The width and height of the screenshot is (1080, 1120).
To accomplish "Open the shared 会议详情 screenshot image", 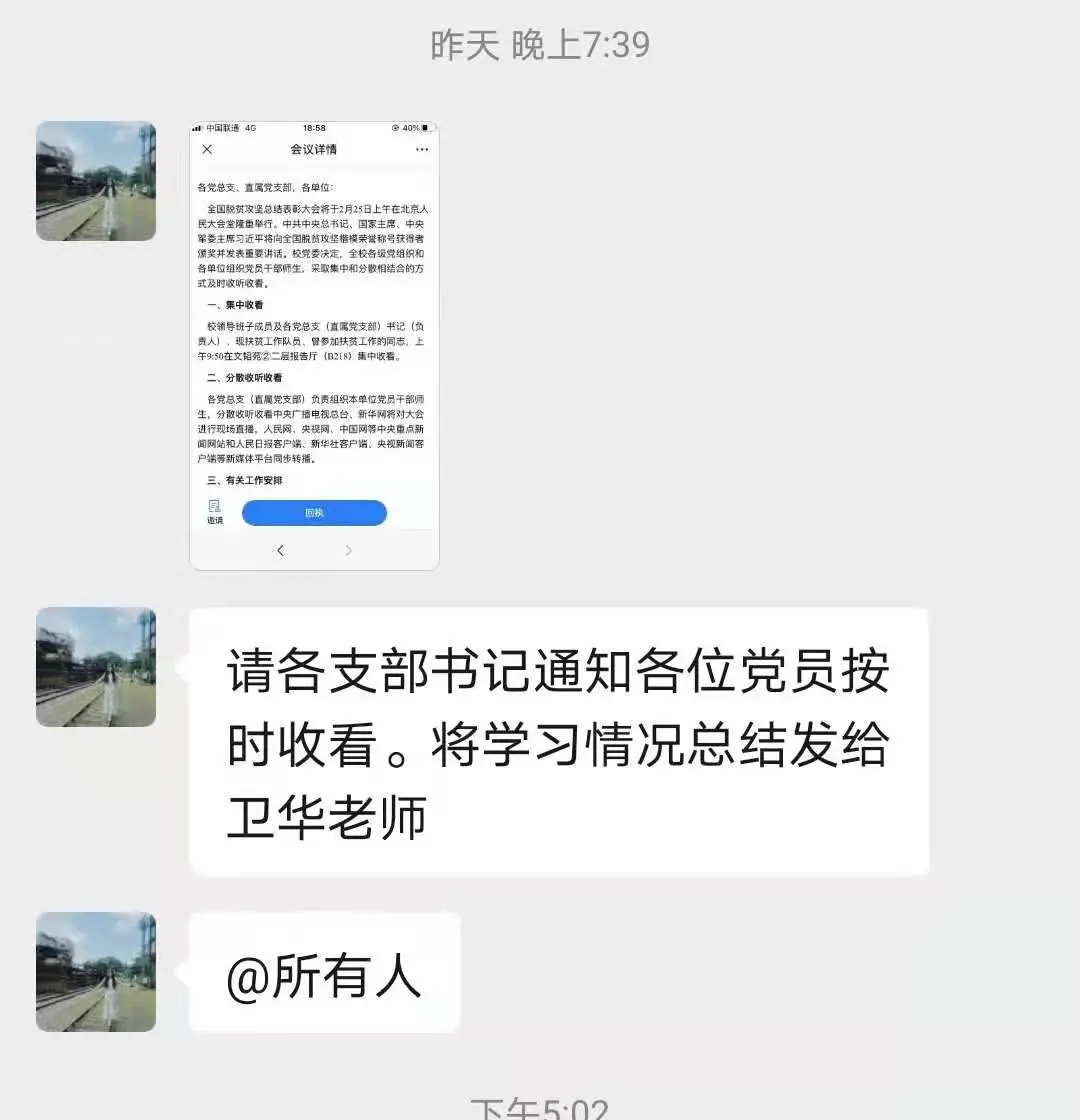I will (314, 345).
